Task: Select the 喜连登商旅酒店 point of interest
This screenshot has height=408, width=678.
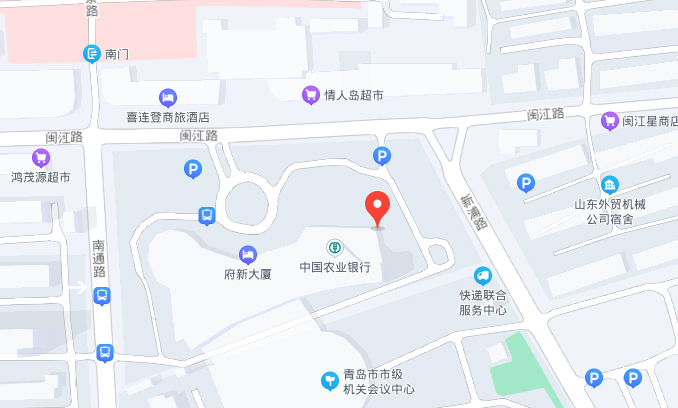Action: click(168, 97)
